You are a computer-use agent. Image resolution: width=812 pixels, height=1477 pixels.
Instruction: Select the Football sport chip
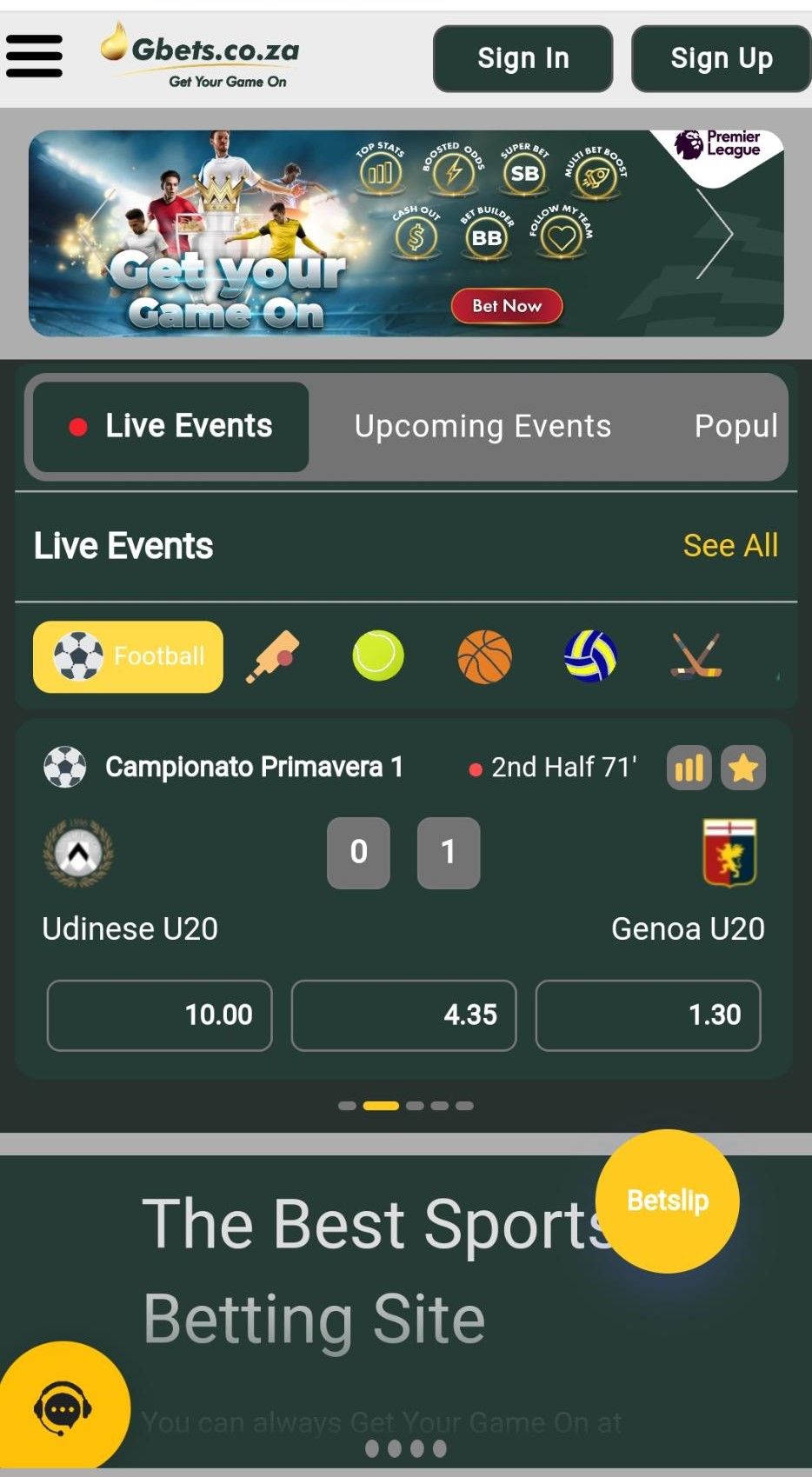click(129, 656)
